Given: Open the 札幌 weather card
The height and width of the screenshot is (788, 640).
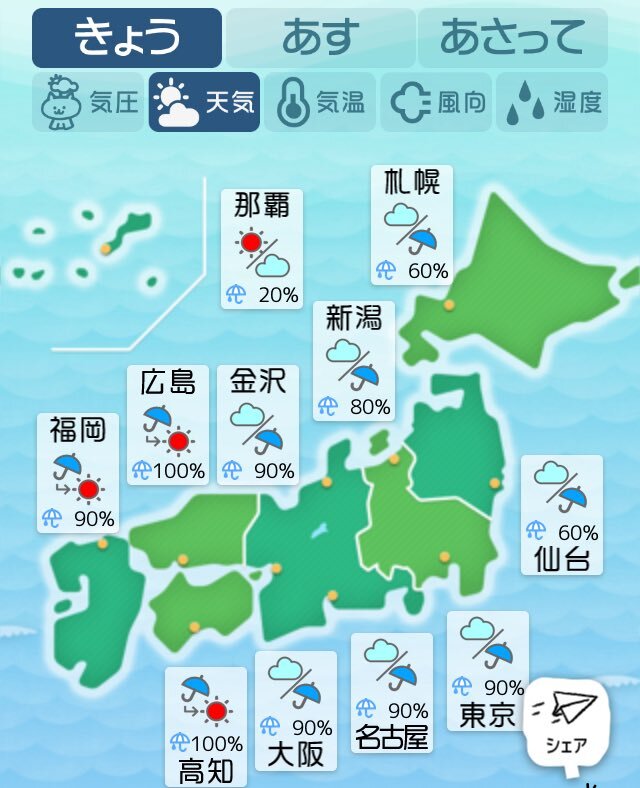Looking at the screenshot, I should 412,225.
